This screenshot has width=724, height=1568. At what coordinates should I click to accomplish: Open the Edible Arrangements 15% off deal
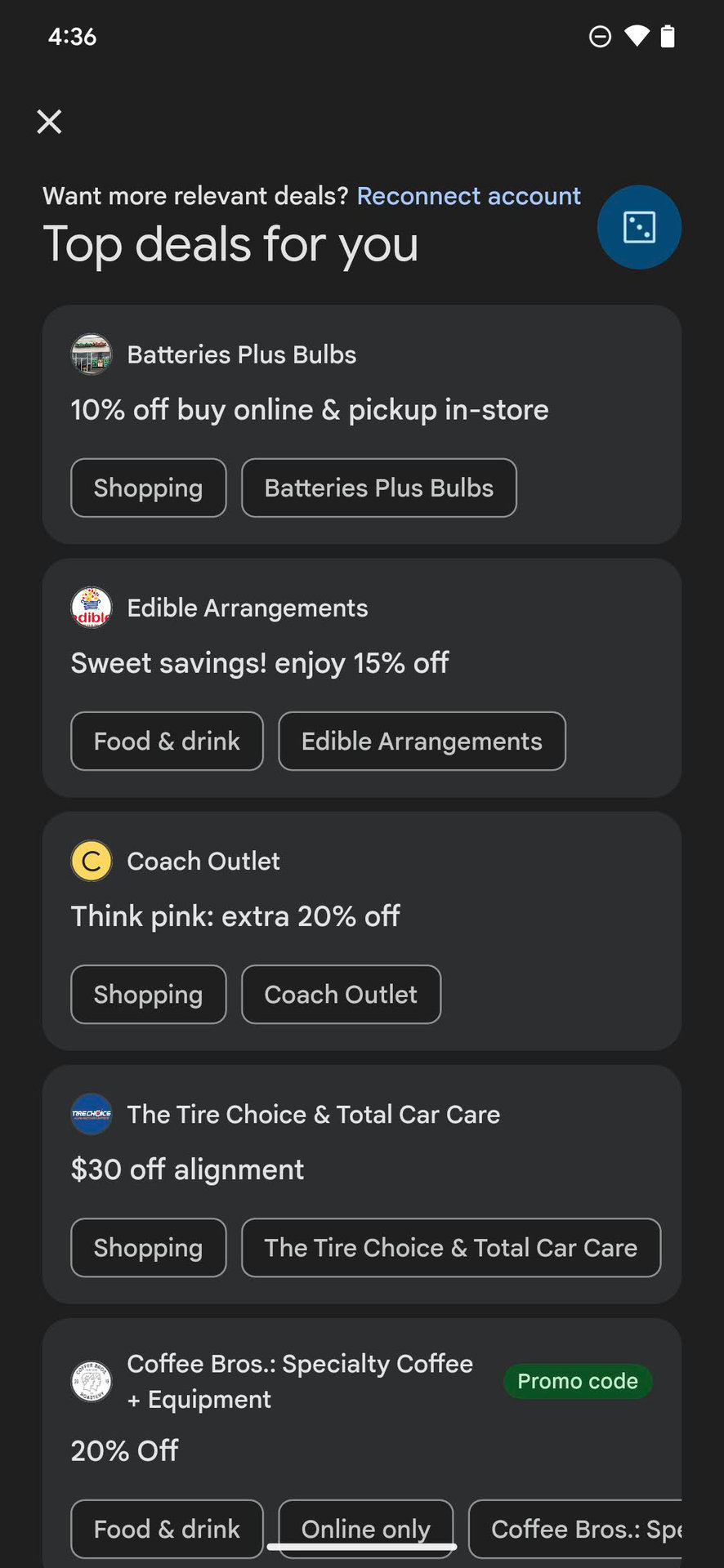tap(260, 662)
